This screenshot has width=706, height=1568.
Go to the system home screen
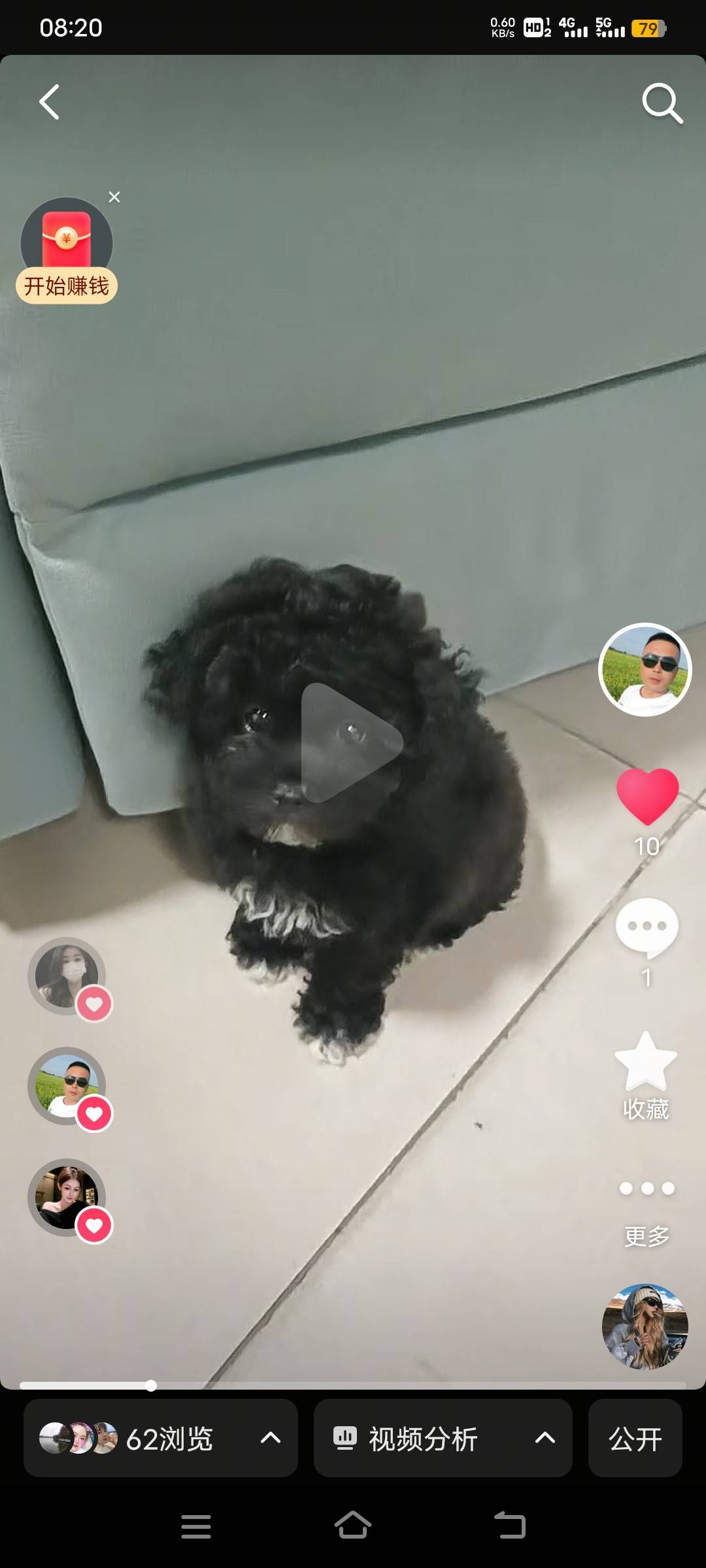click(x=353, y=1526)
